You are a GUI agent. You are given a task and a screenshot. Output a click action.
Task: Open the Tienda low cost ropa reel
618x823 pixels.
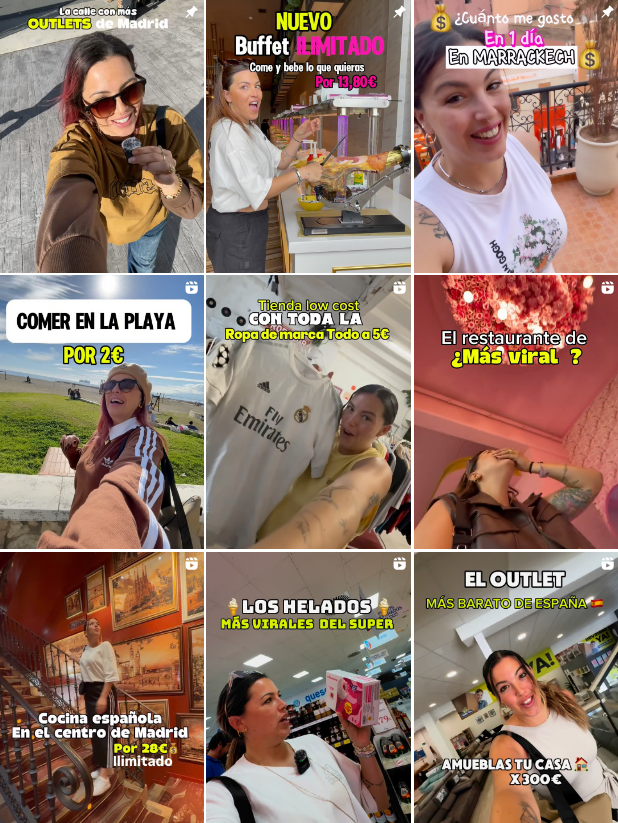point(308,412)
